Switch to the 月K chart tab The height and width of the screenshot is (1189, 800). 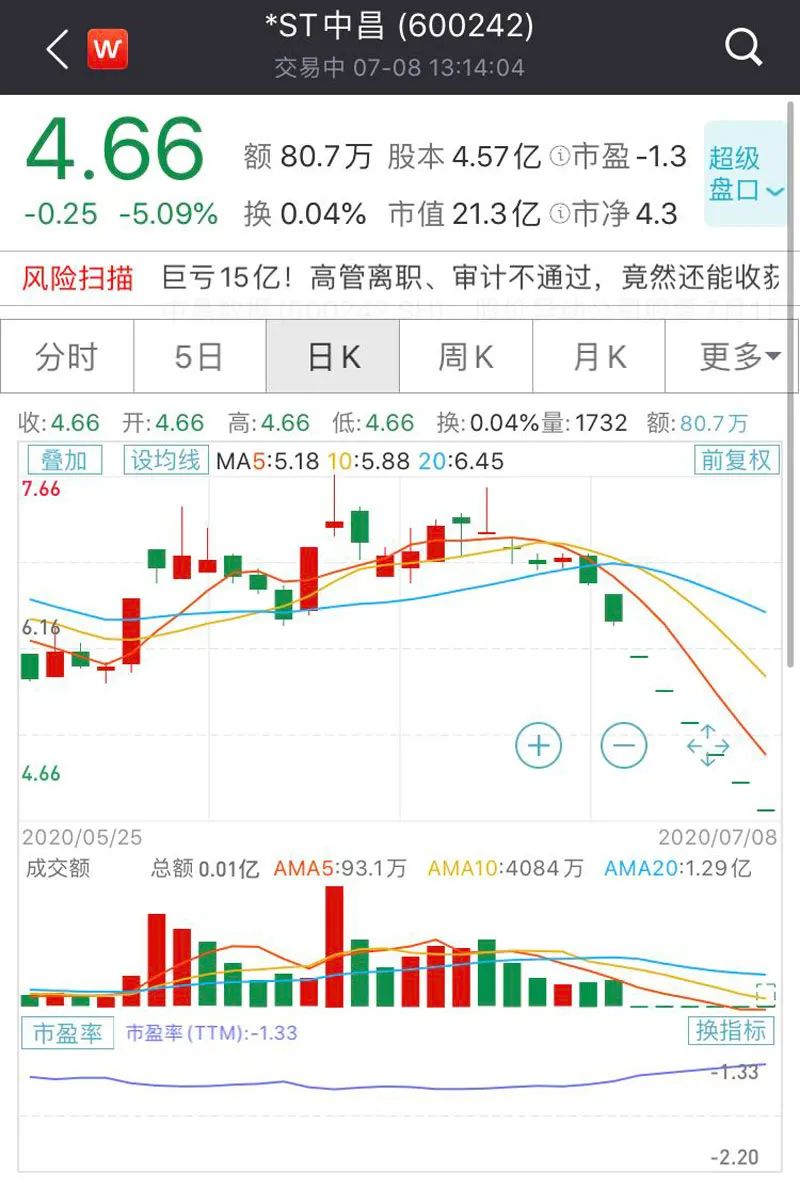pos(599,357)
